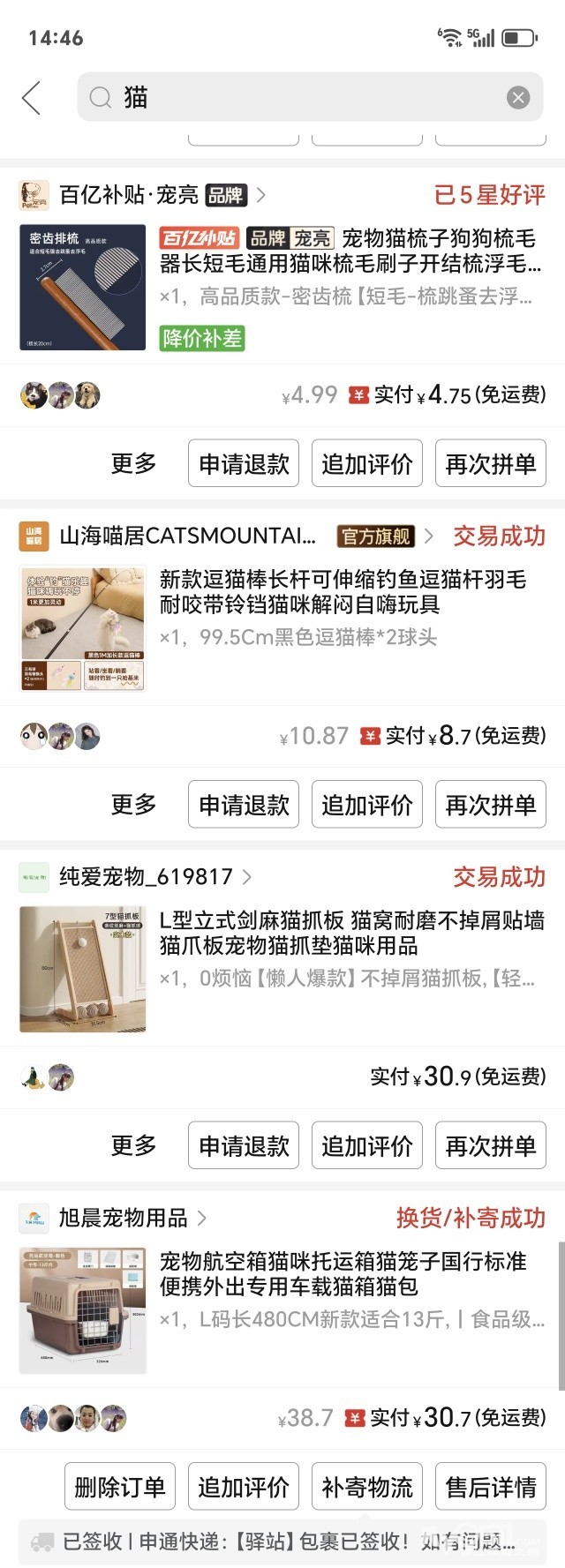Image resolution: width=565 pixels, height=1568 pixels.
Task: Tap 追加评价 for the 逗猫棒 order
Action: (x=366, y=805)
